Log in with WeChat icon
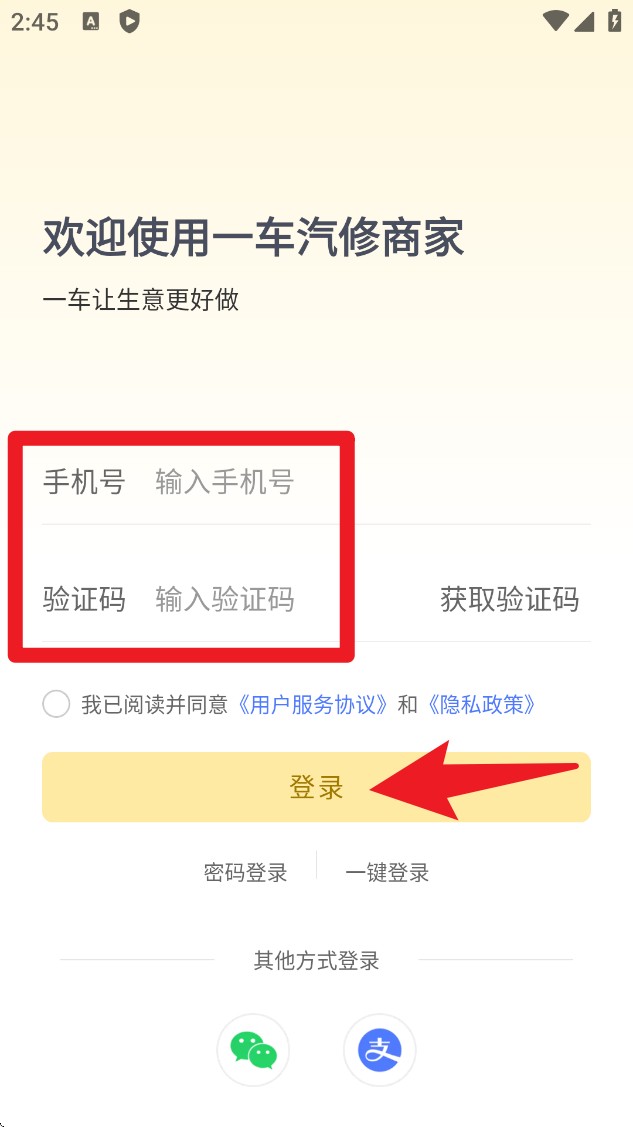The height and width of the screenshot is (1127, 633). click(x=253, y=1050)
